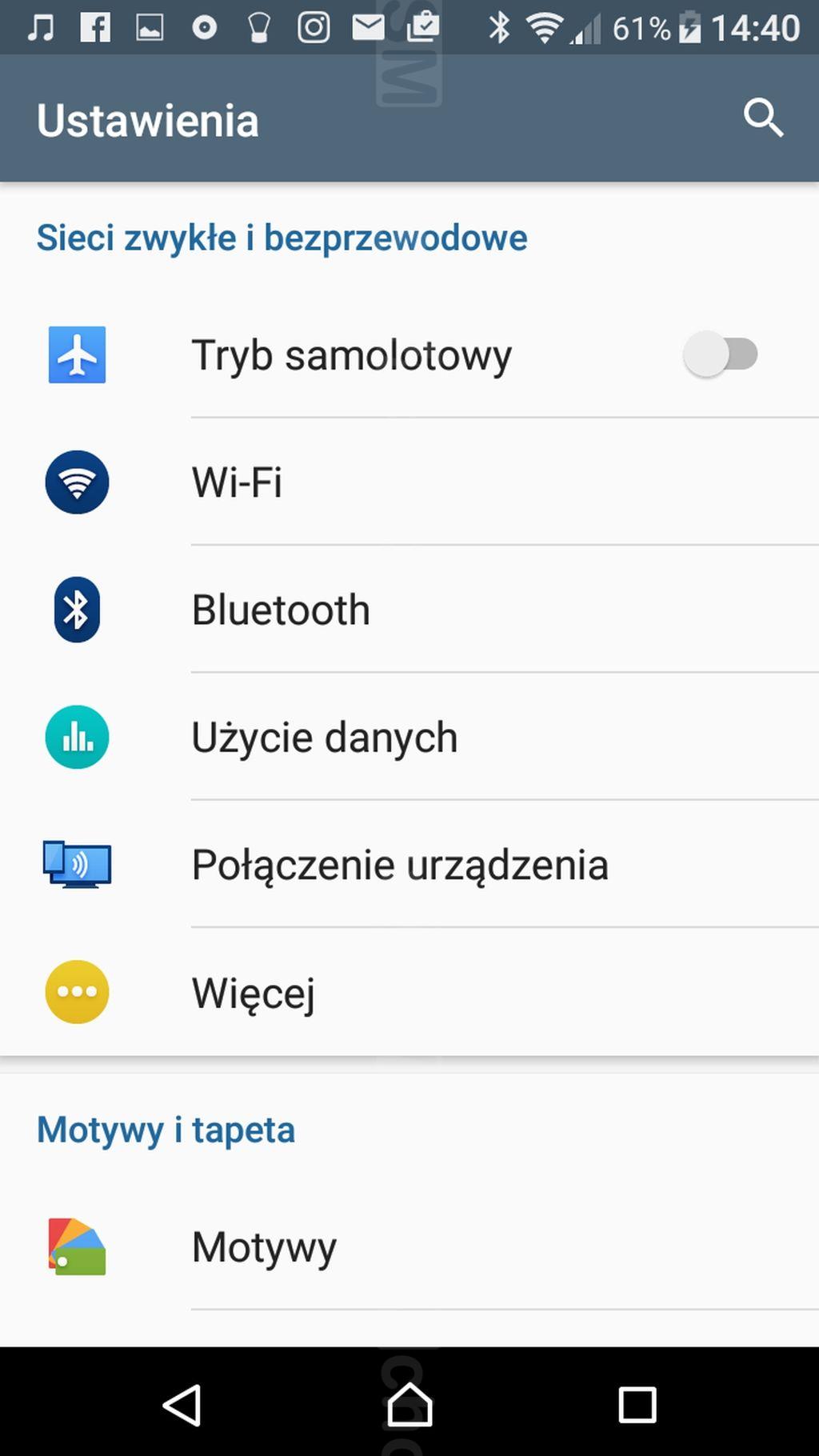Open Bluetooth settings

point(409,610)
